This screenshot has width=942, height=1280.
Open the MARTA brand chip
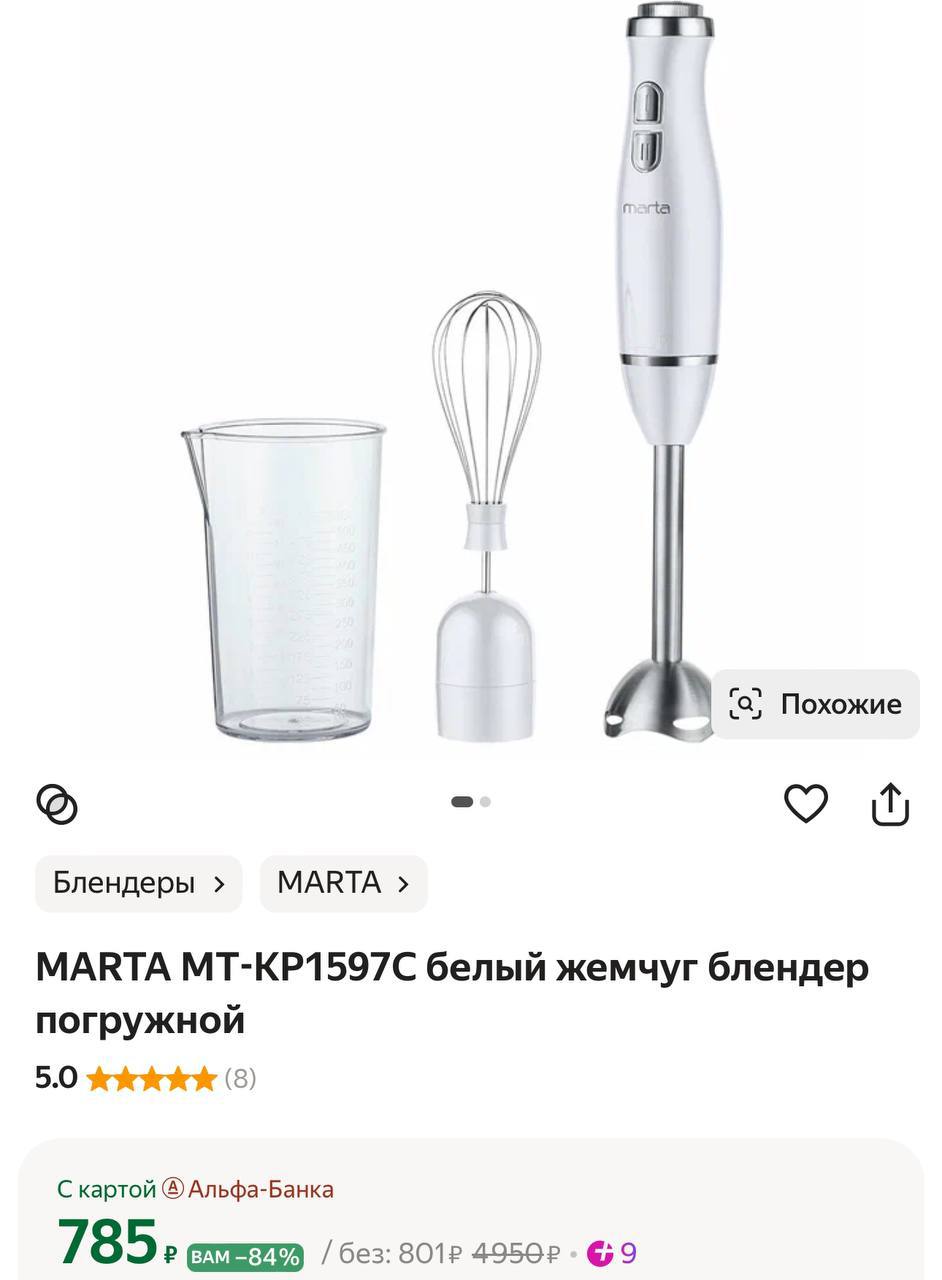(x=343, y=883)
